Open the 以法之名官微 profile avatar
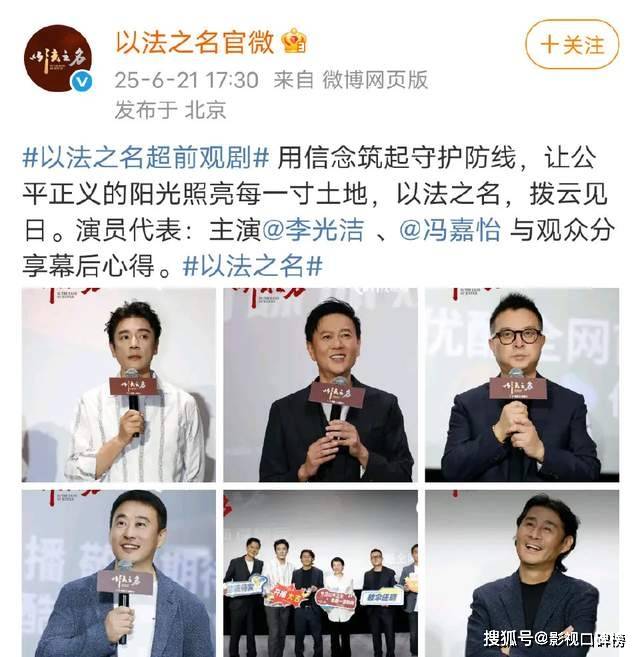 pyautogui.click(x=58, y=58)
